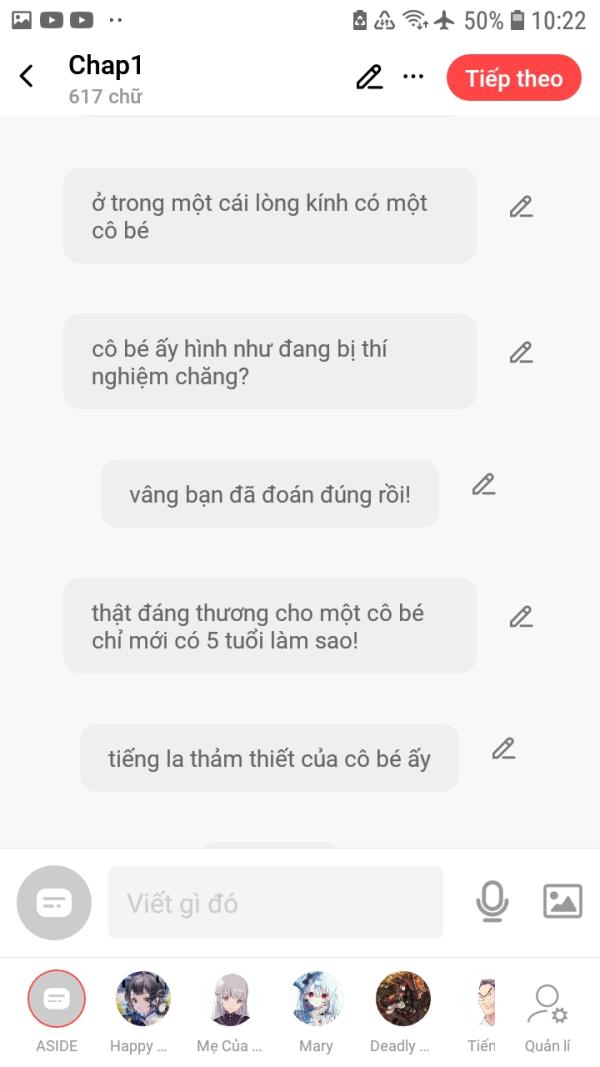This screenshot has width=600, height=1067.
Task: Attach an image to the story
Action: [x=562, y=902]
